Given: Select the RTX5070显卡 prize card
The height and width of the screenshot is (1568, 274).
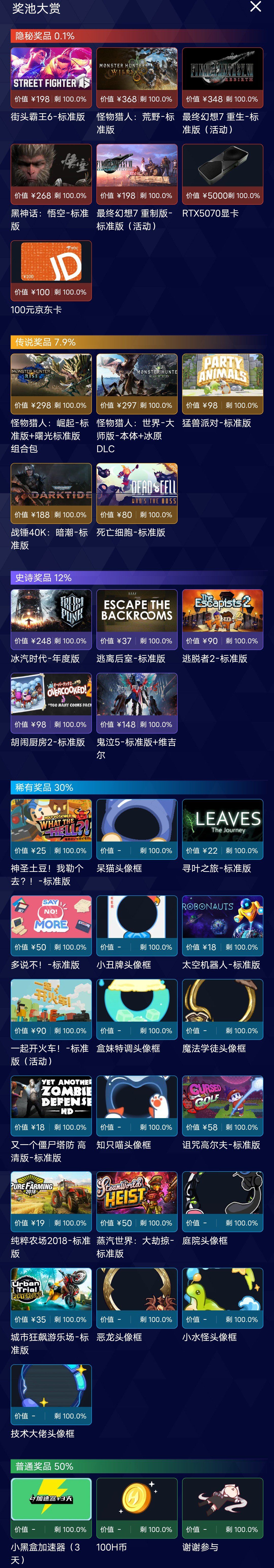Looking at the screenshot, I should [222, 172].
